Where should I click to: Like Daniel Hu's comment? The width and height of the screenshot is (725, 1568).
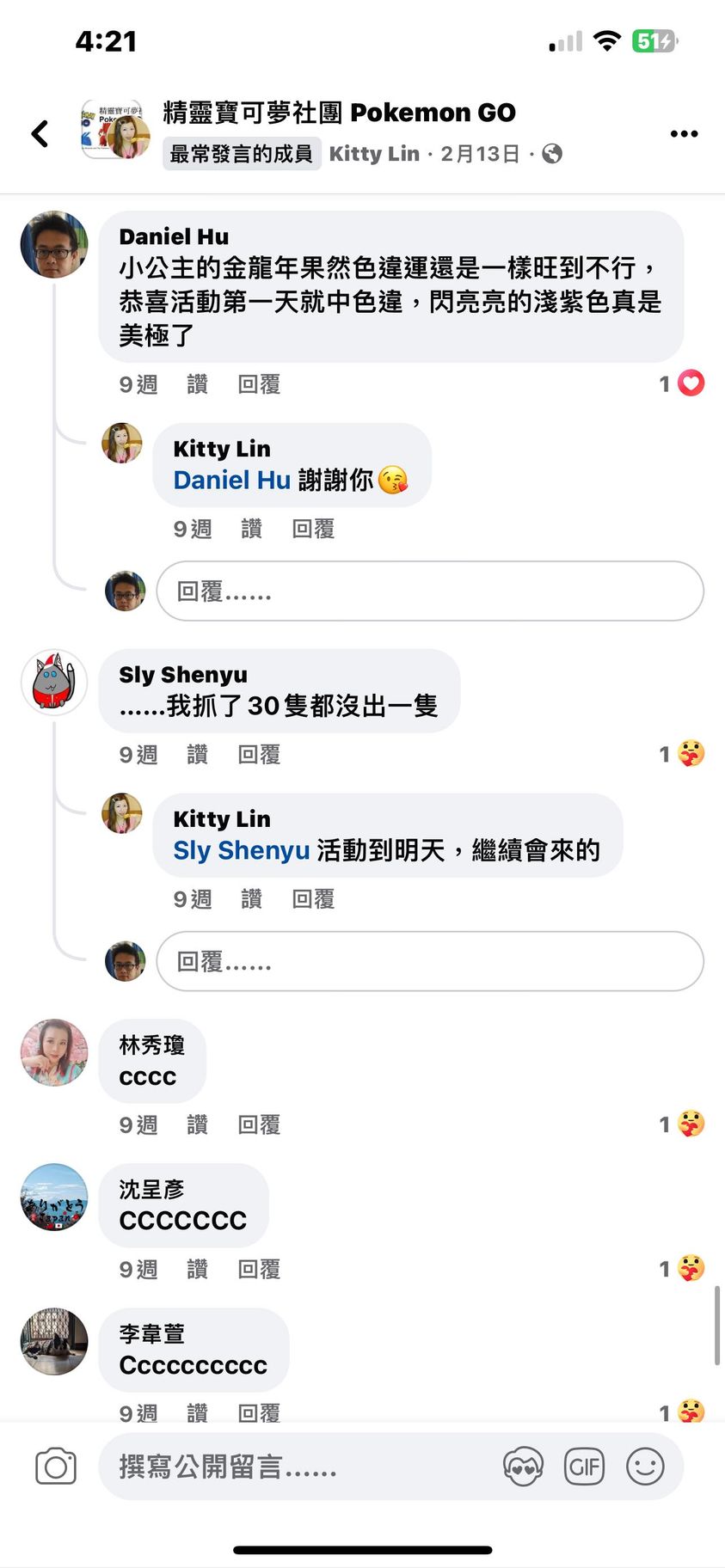[x=197, y=384]
